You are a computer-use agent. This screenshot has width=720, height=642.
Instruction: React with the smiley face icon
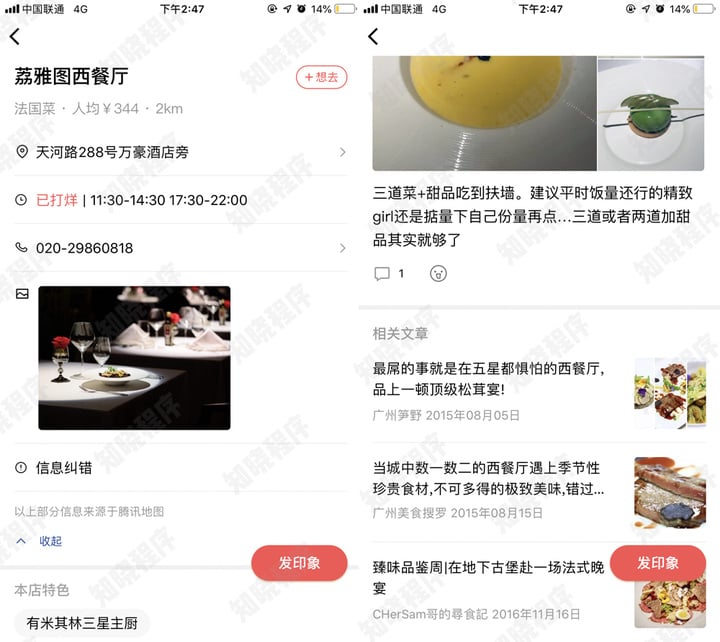click(x=438, y=273)
